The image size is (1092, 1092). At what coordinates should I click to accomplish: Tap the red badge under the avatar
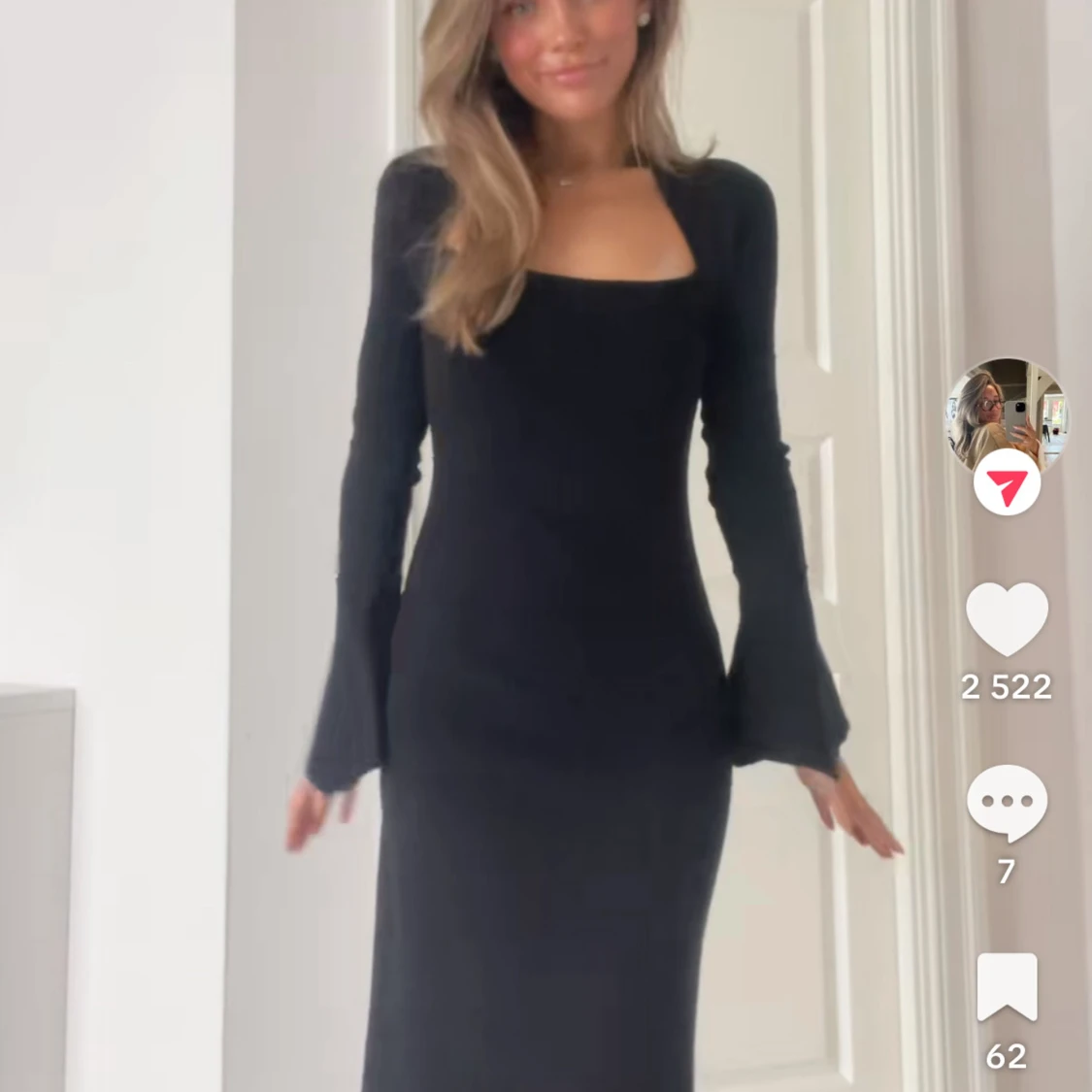pyautogui.click(x=1007, y=481)
